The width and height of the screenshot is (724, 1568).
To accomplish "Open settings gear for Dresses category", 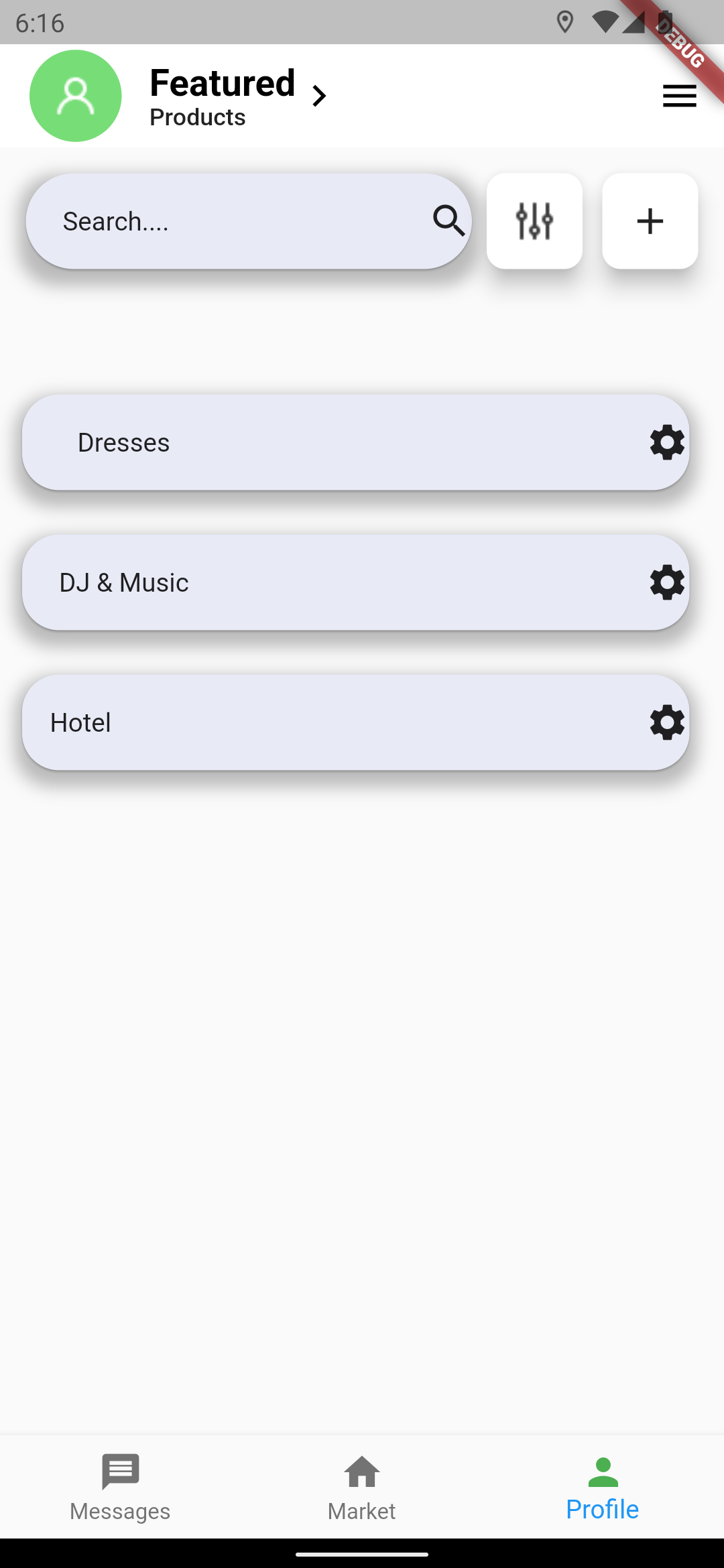I will point(666,442).
